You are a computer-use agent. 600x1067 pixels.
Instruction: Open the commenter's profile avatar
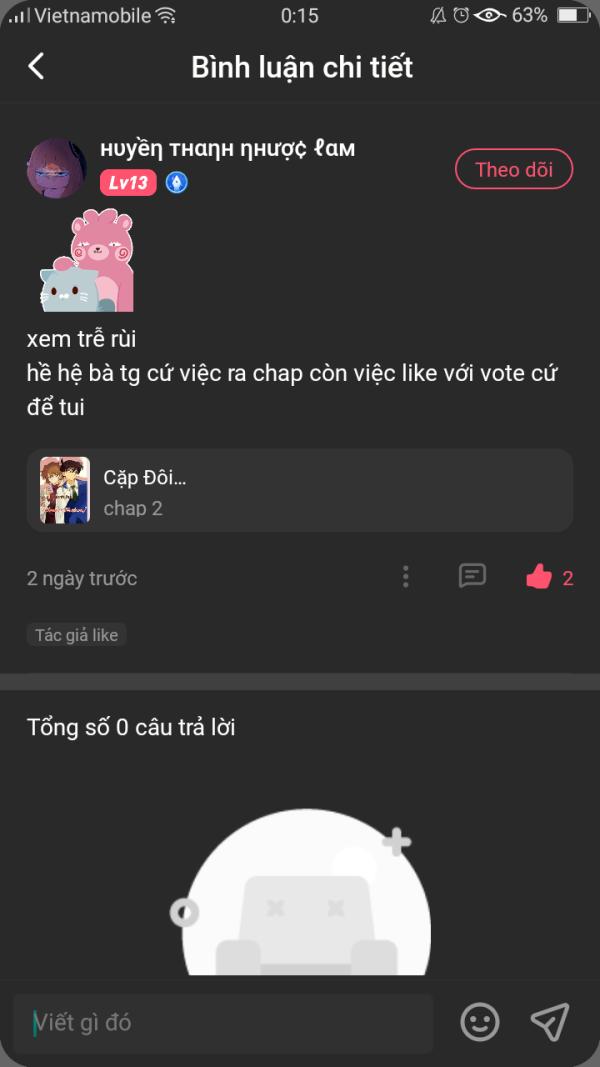pos(56,168)
